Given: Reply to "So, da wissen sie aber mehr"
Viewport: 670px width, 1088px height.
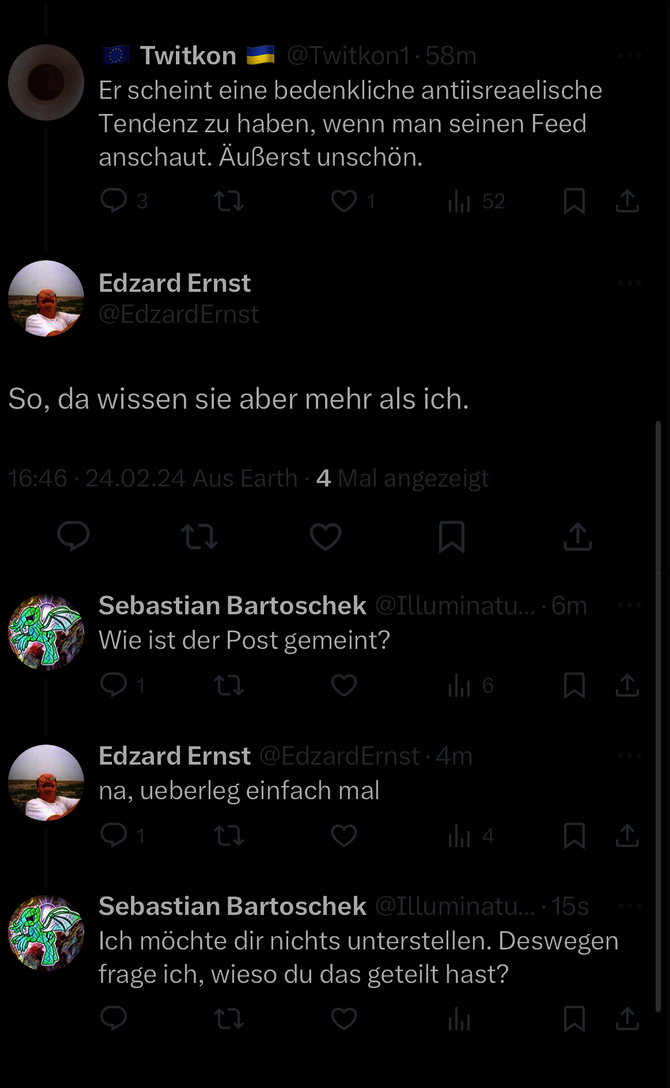Looking at the screenshot, I should (74, 537).
